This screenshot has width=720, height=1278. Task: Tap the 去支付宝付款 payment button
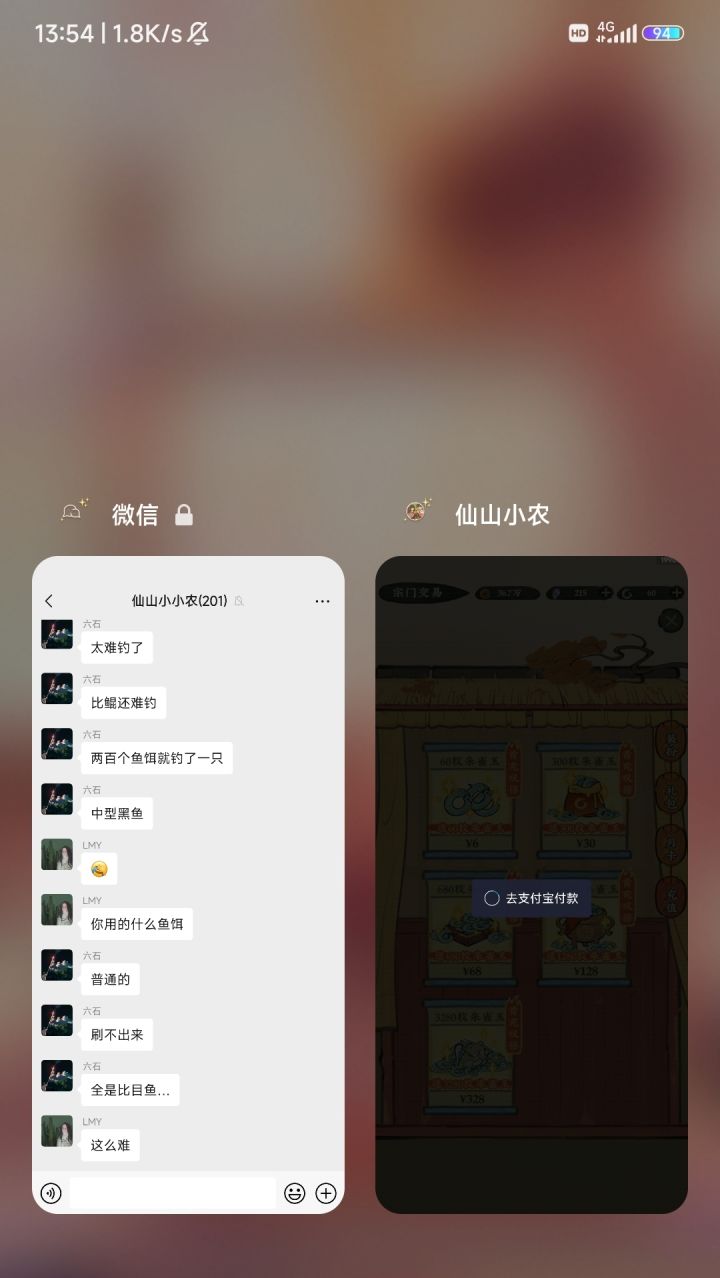point(535,898)
